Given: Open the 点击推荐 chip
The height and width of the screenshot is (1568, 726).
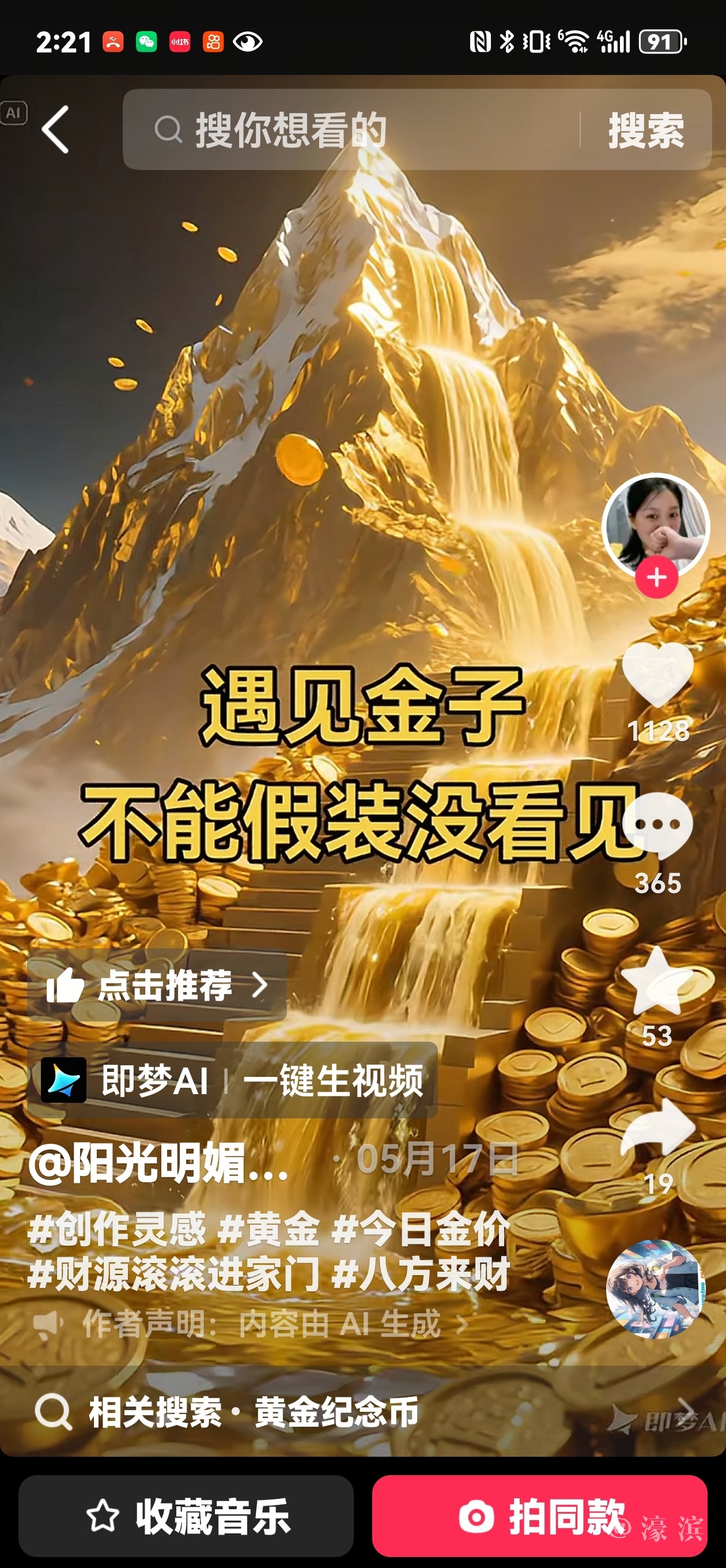Looking at the screenshot, I should coord(157,985).
